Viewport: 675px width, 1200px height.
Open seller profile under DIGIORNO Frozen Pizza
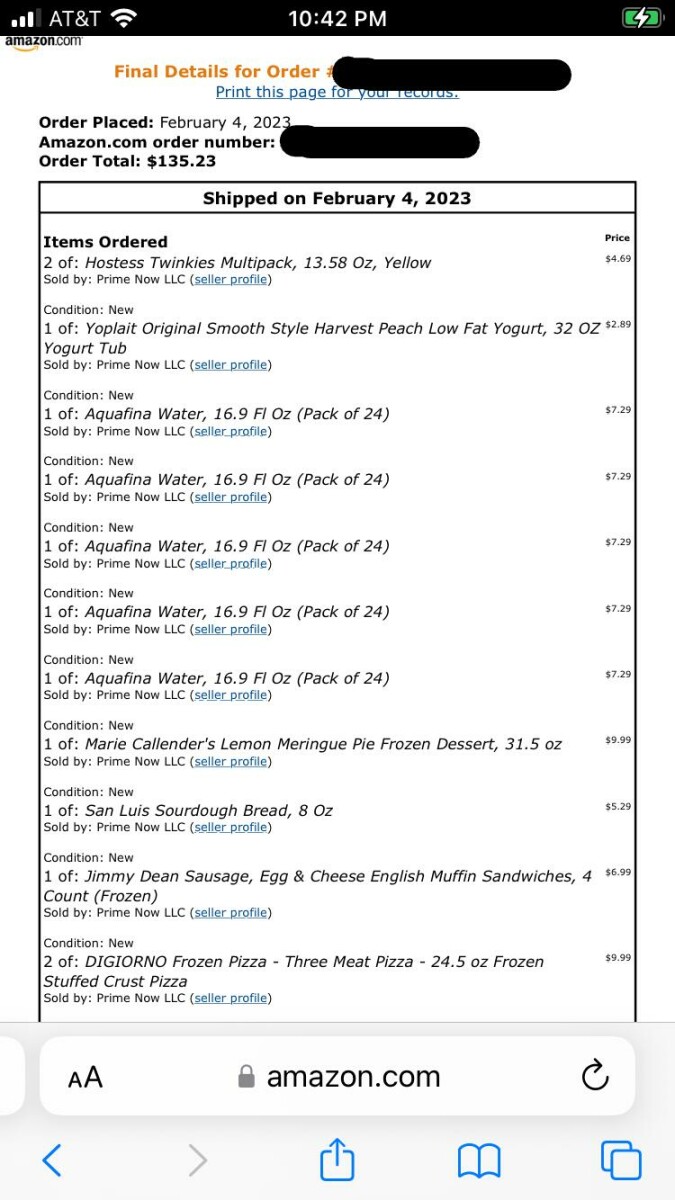click(x=230, y=999)
